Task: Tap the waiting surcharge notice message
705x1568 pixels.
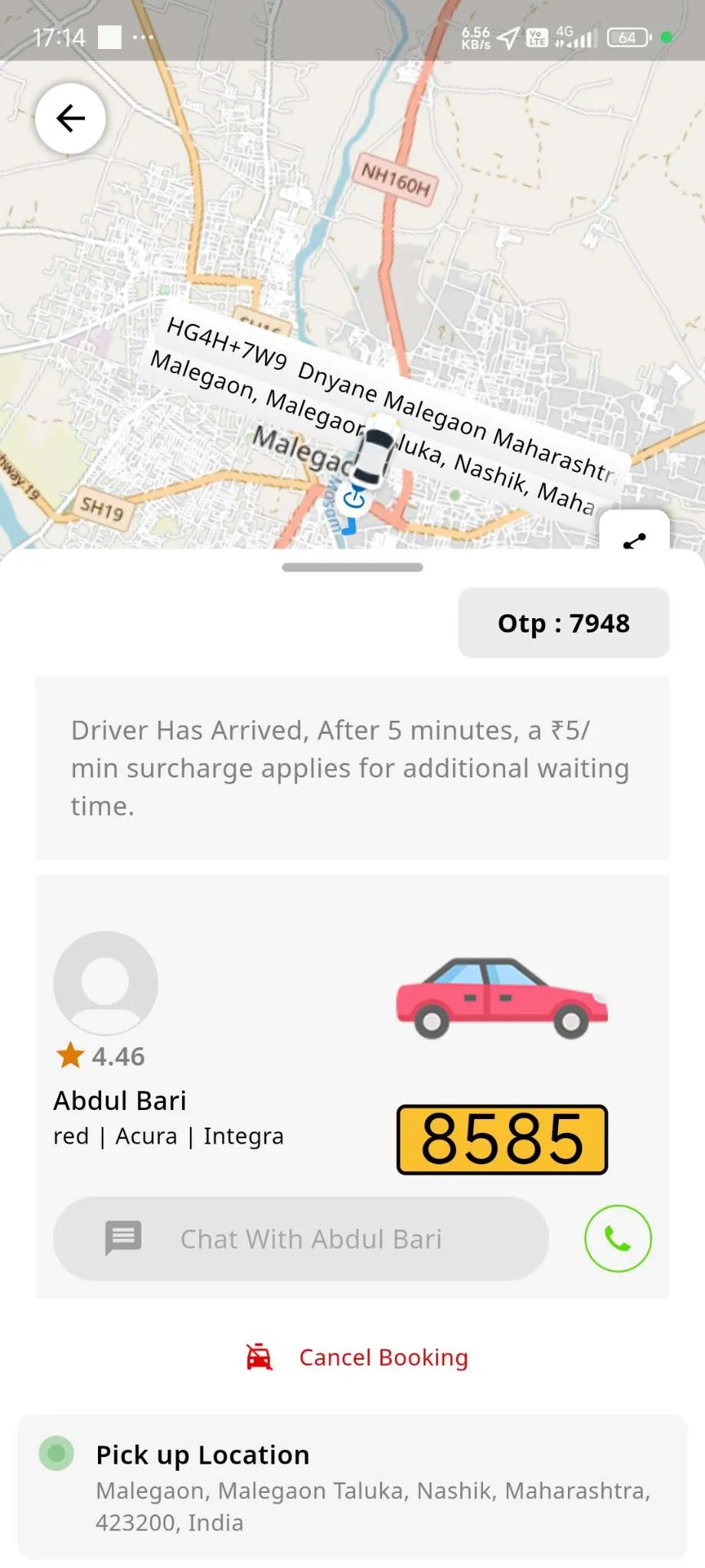Action: [x=352, y=767]
